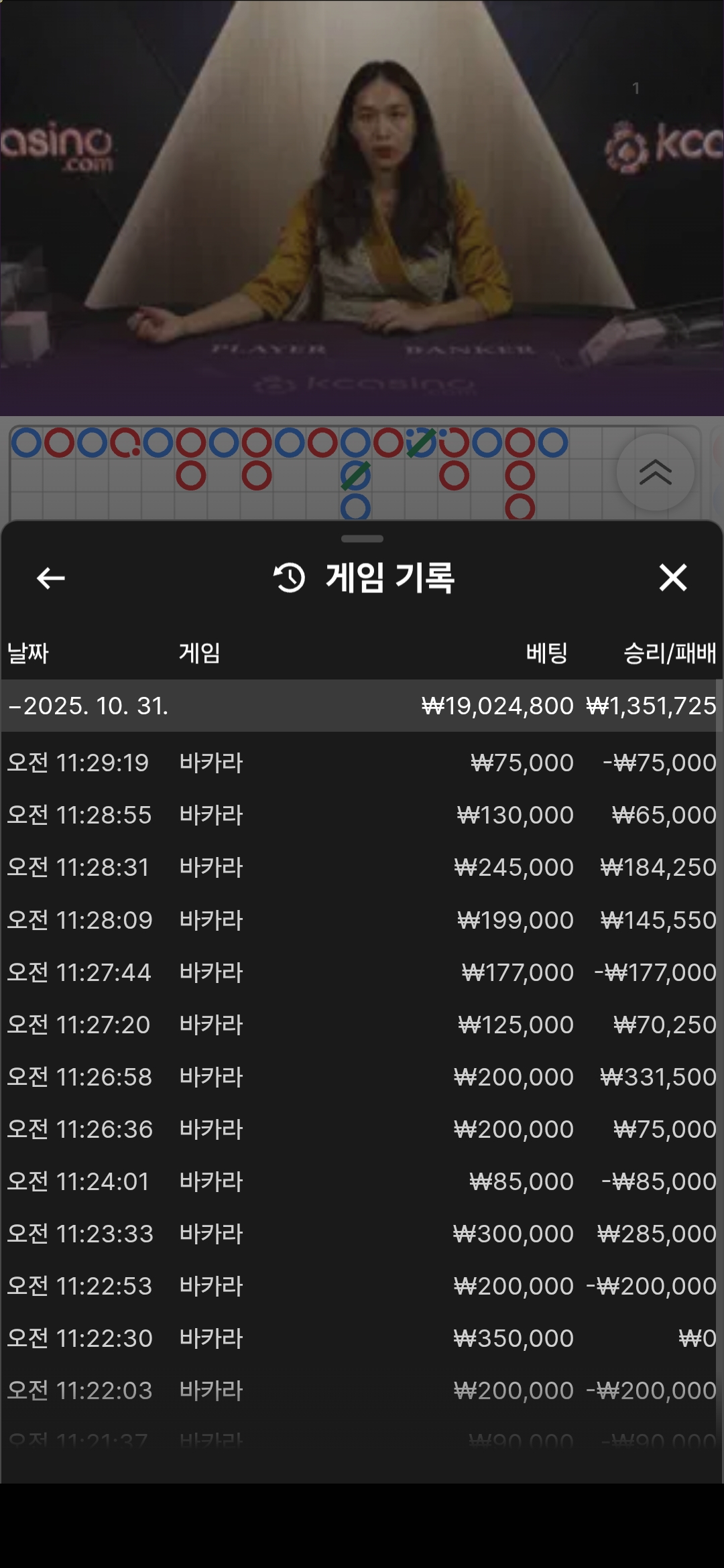The width and height of the screenshot is (724, 1568).
Task: View details of the 오전 11:28:31 game
Action: (362, 867)
